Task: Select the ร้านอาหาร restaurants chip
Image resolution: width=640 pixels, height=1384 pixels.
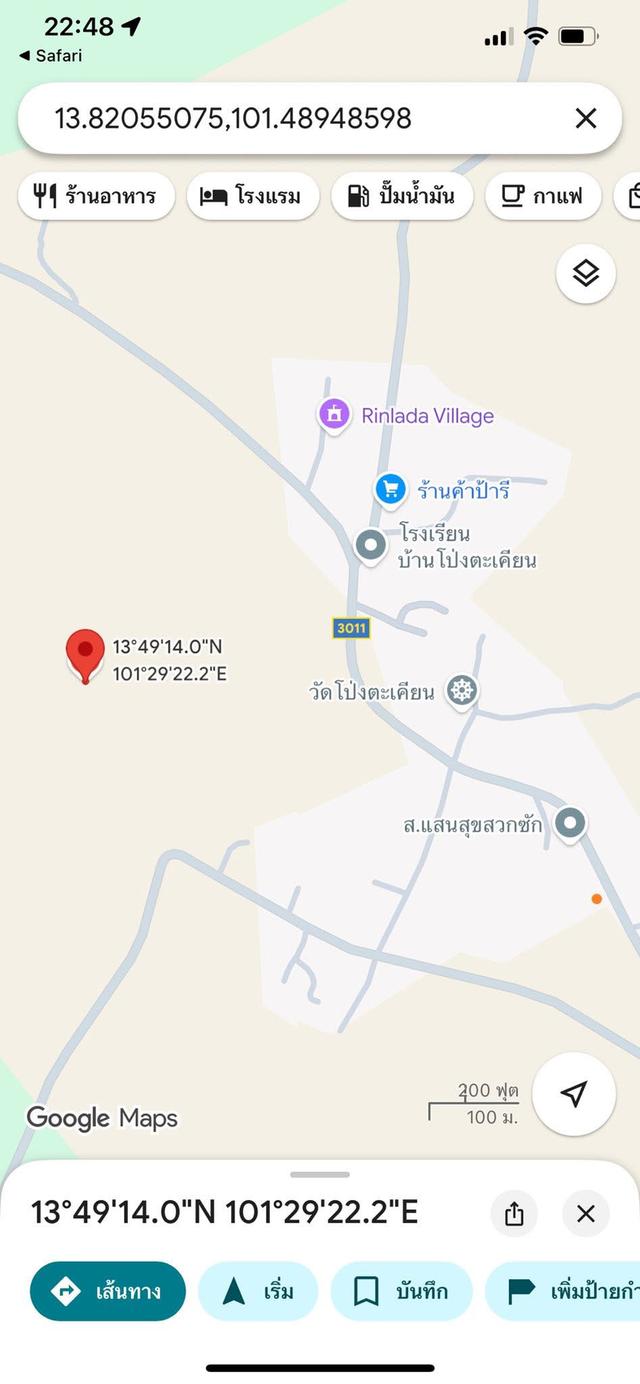Action: pyautogui.click(x=96, y=195)
